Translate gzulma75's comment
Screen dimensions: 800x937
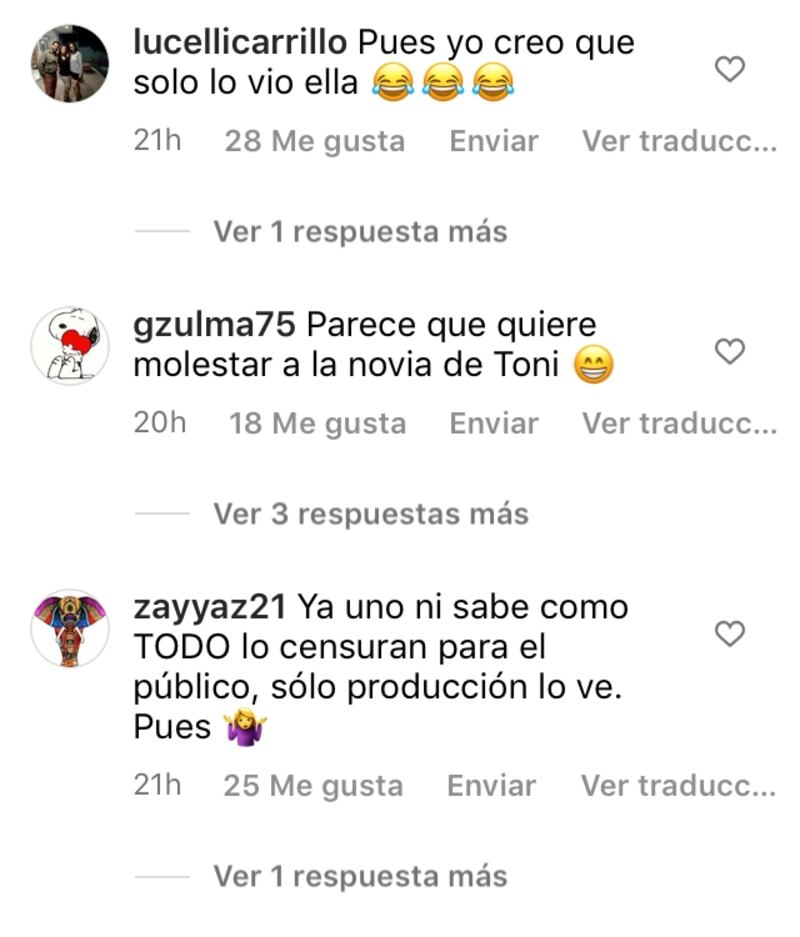coord(679,424)
